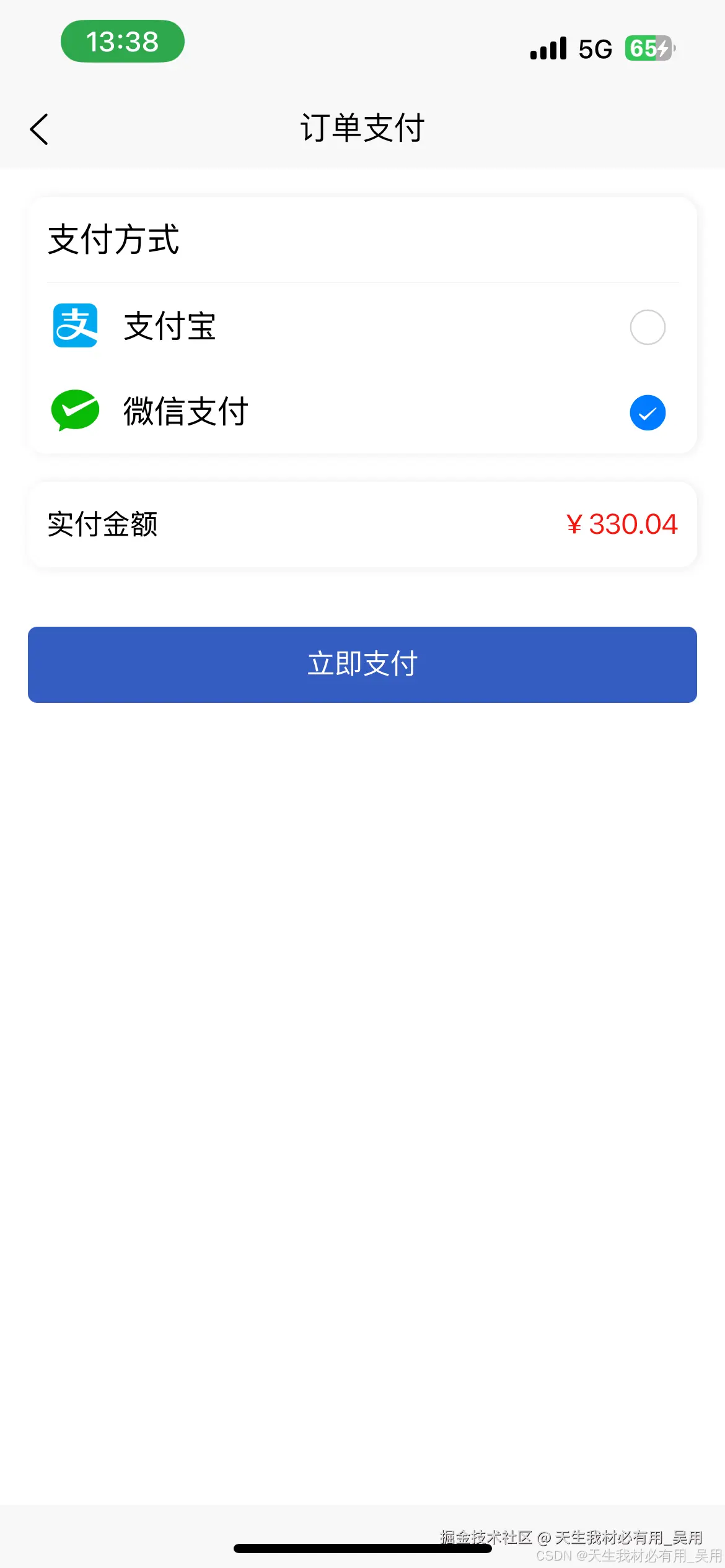Image resolution: width=725 pixels, height=1568 pixels.
Task: Tap the 支付宝 row text
Action: (x=170, y=326)
